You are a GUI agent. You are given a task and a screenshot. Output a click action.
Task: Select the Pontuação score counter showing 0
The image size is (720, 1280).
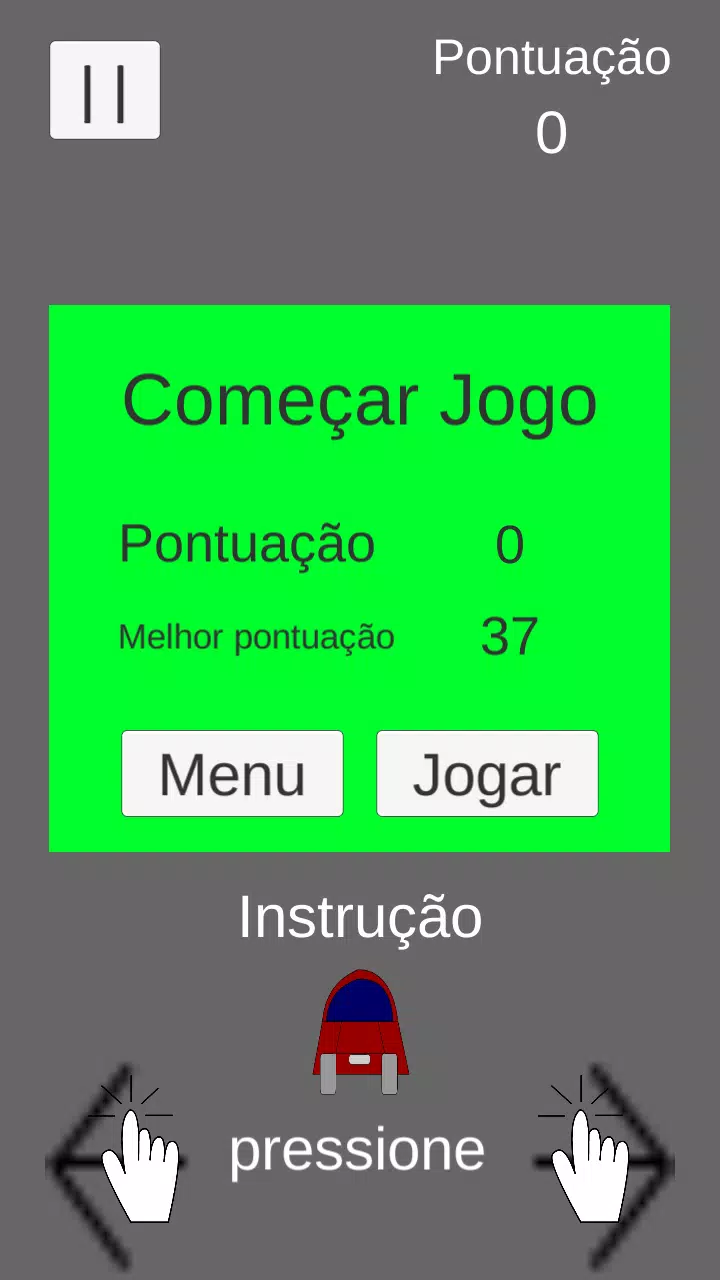pos(509,543)
